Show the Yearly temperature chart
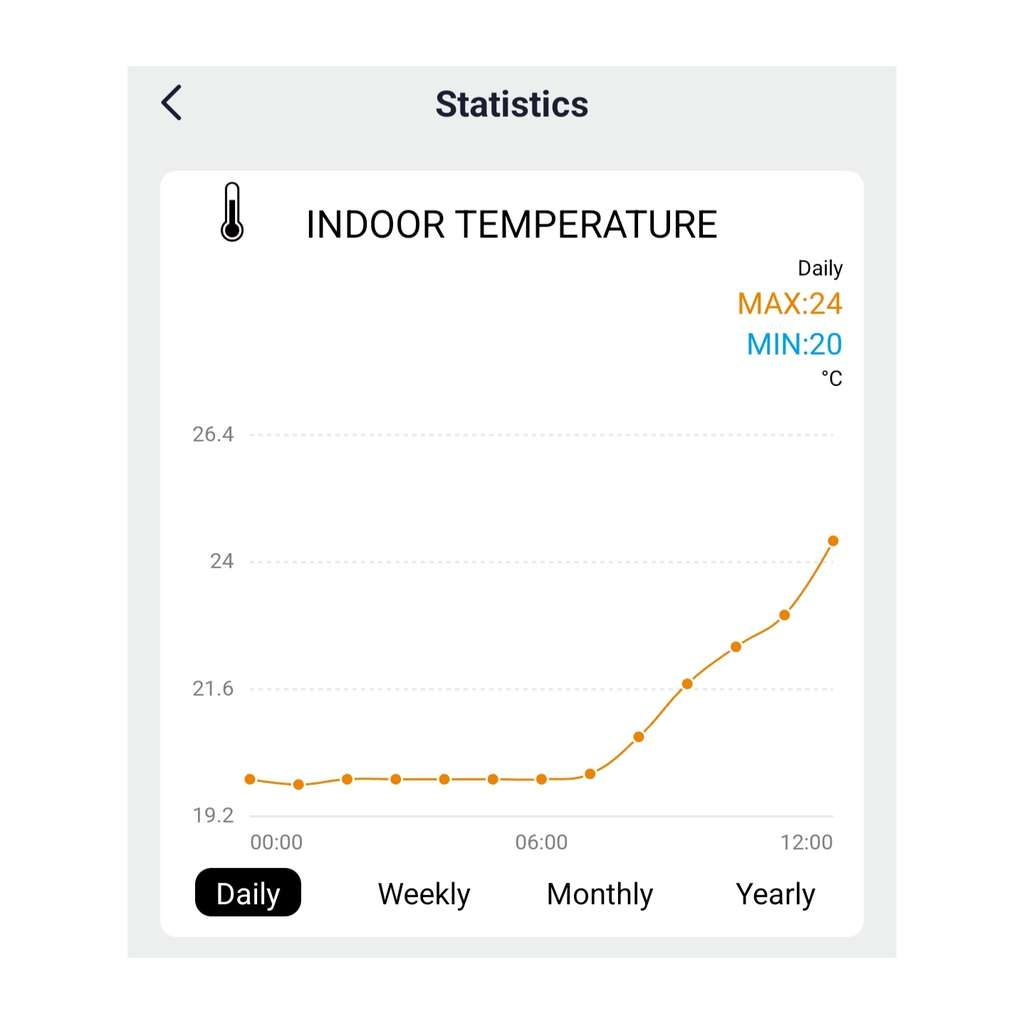This screenshot has width=1024, height=1024. (x=775, y=893)
